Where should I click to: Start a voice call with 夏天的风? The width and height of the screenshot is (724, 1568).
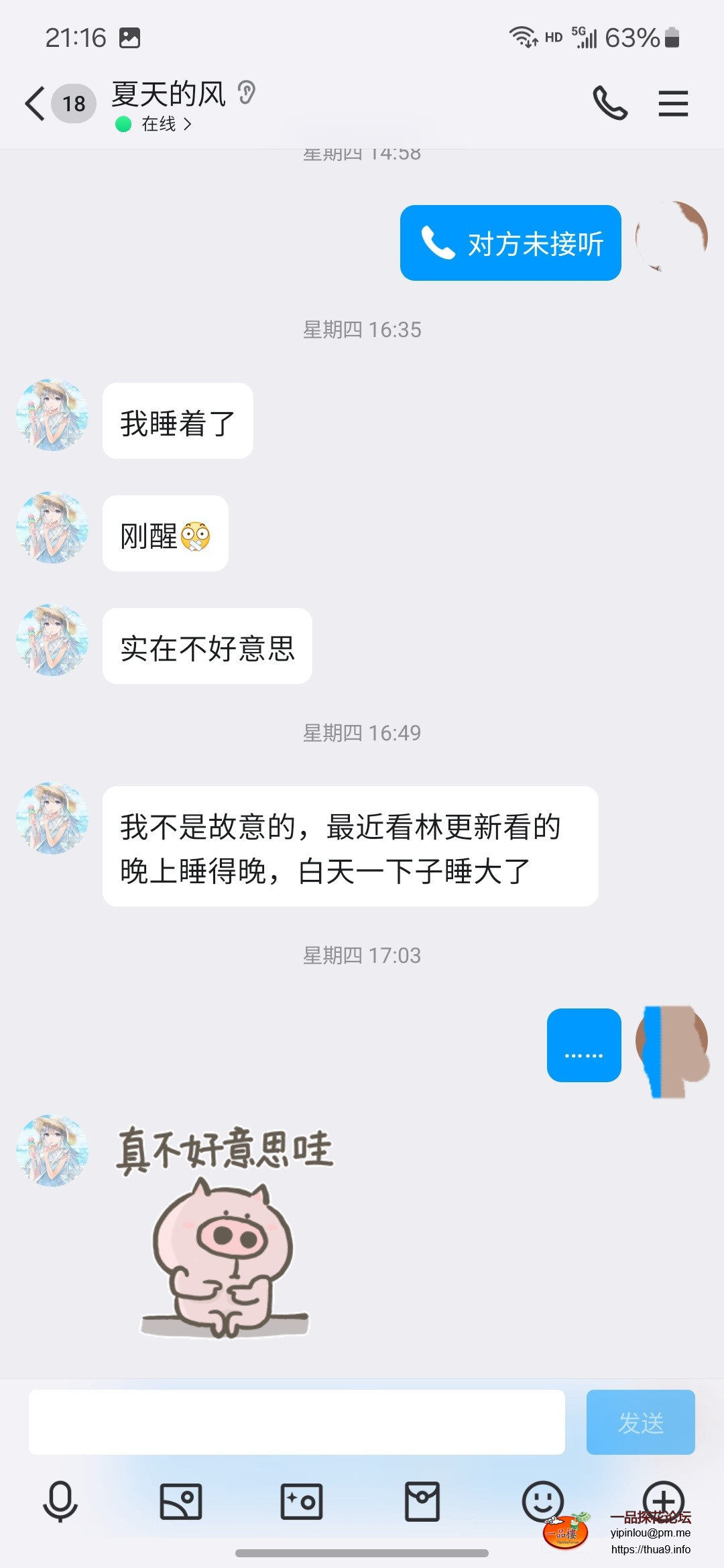pyautogui.click(x=609, y=103)
